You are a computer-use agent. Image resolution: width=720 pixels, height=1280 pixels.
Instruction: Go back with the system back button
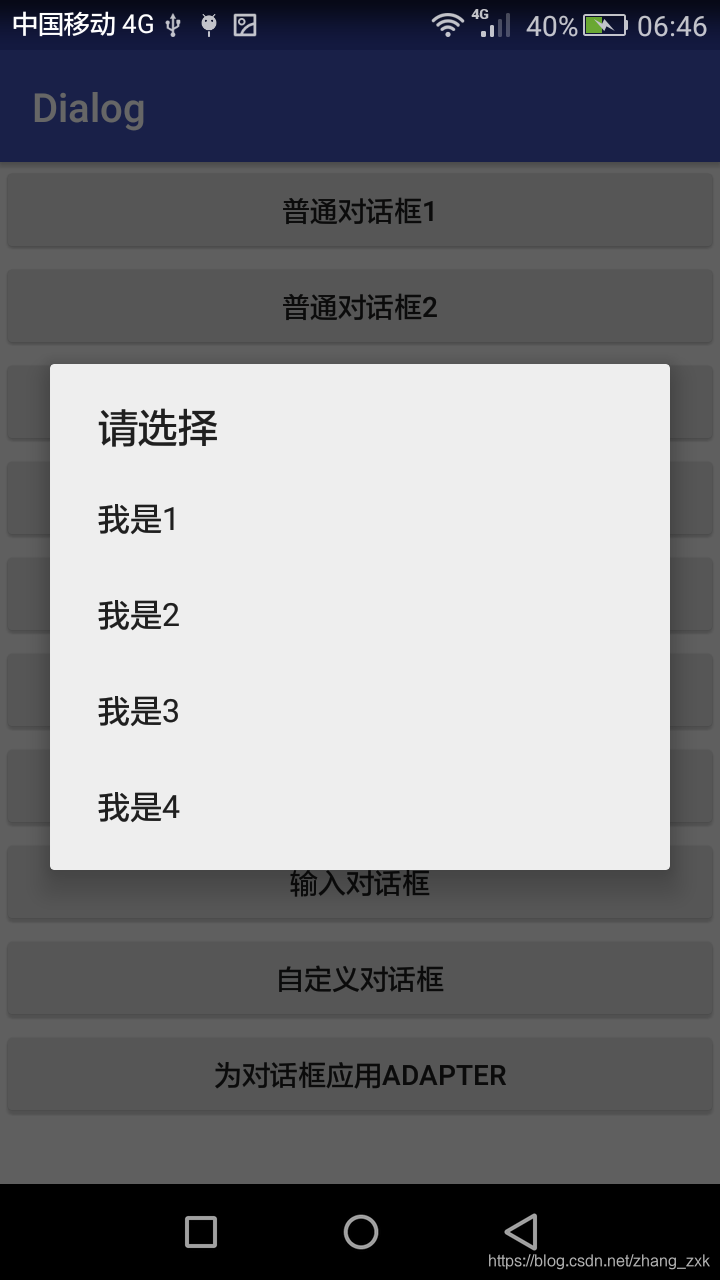click(520, 1232)
